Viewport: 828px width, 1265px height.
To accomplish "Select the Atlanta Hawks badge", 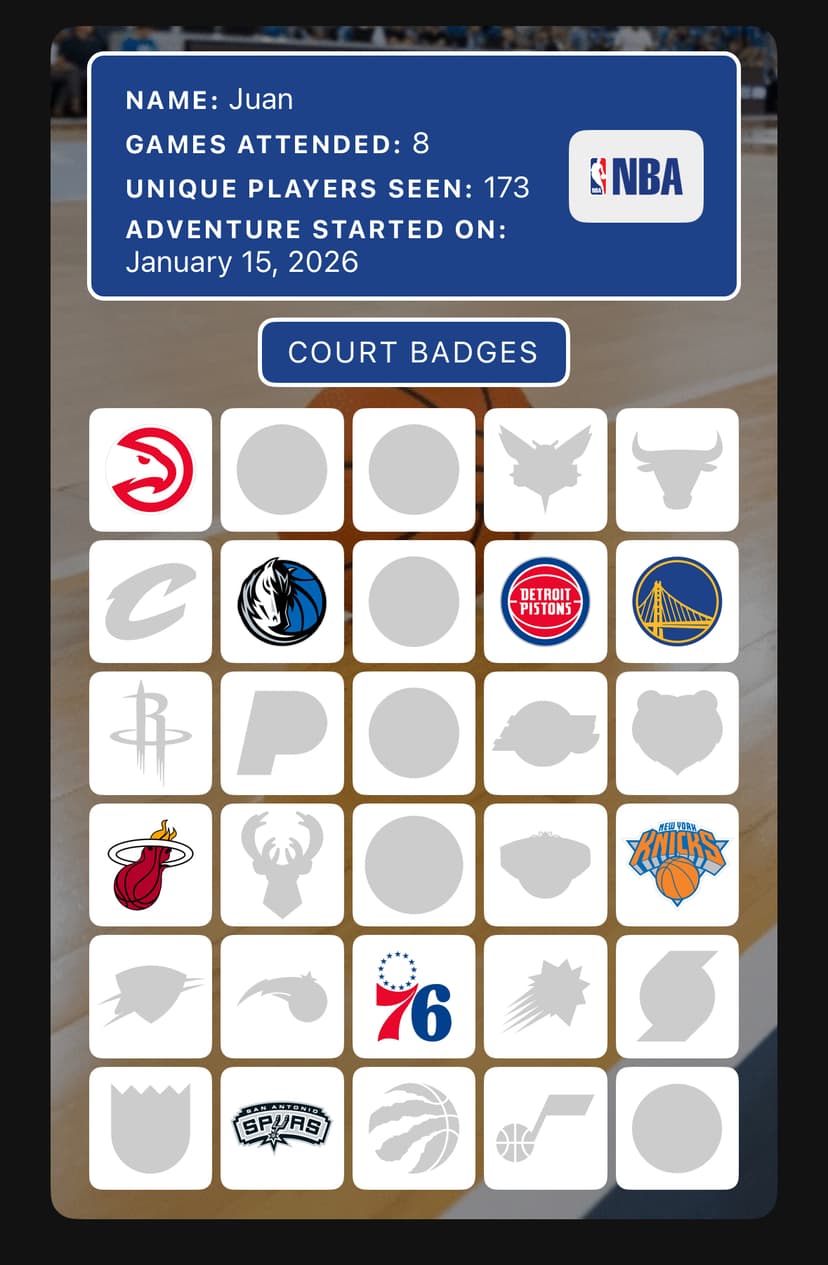I will coord(150,470).
